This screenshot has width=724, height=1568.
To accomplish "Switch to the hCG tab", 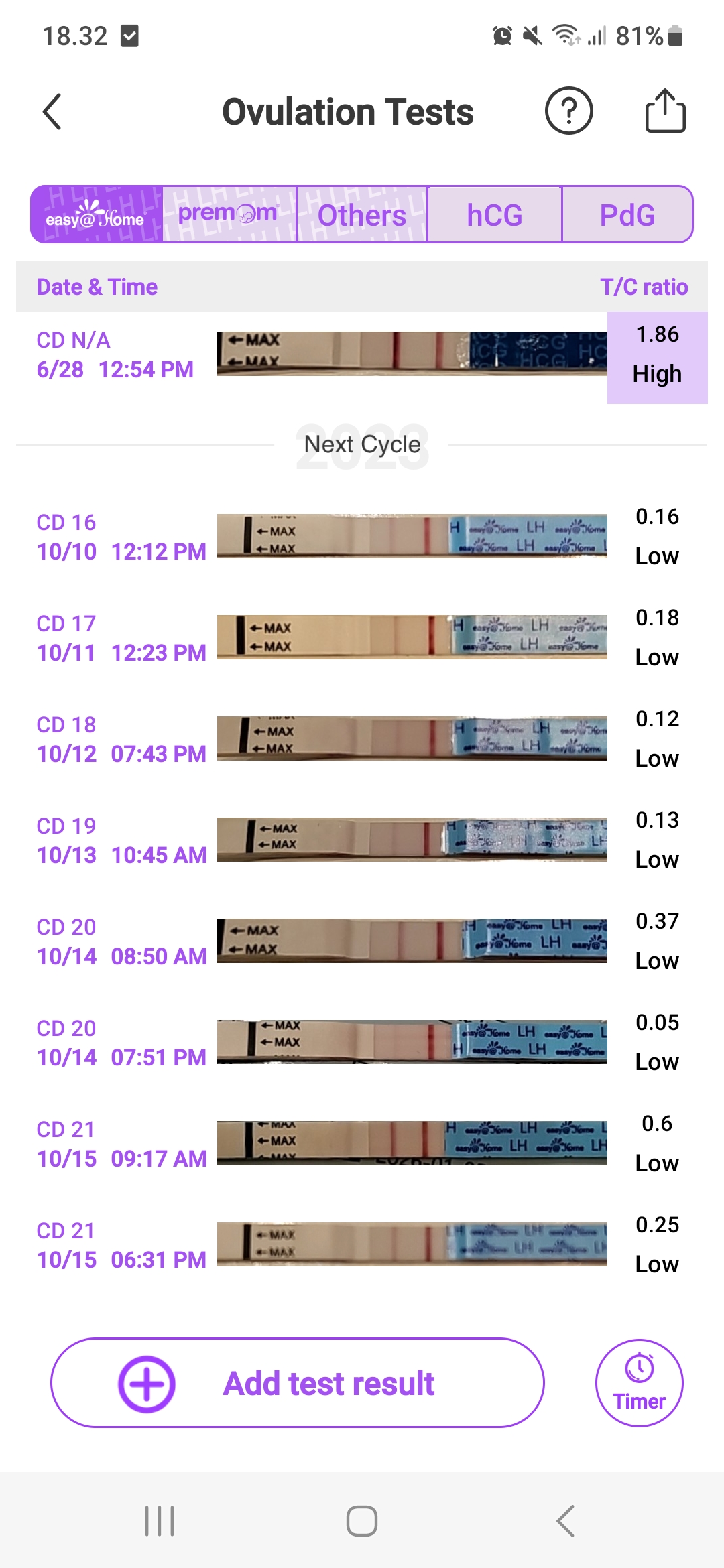I will click(494, 214).
